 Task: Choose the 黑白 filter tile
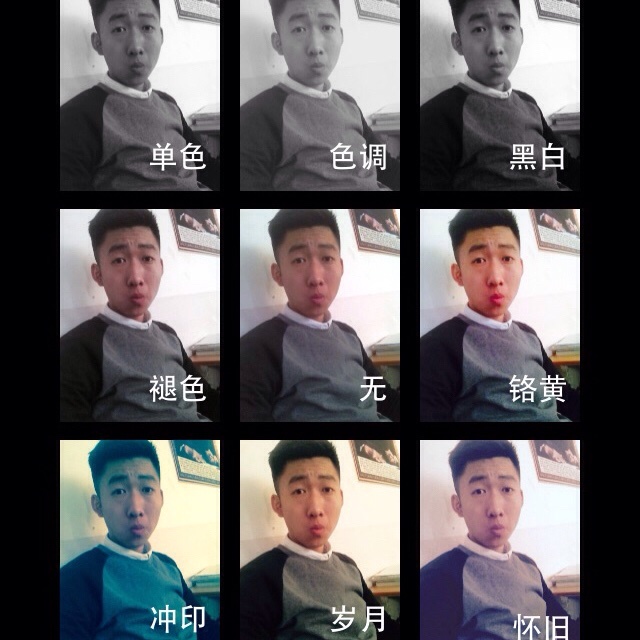pyautogui.click(x=500, y=95)
